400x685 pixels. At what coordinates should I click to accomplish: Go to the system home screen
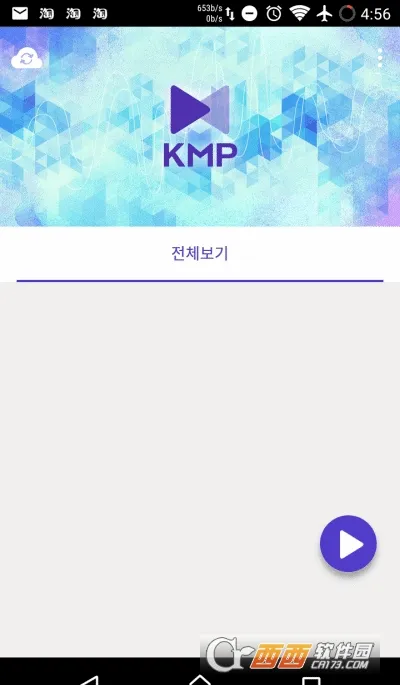tap(200, 679)
